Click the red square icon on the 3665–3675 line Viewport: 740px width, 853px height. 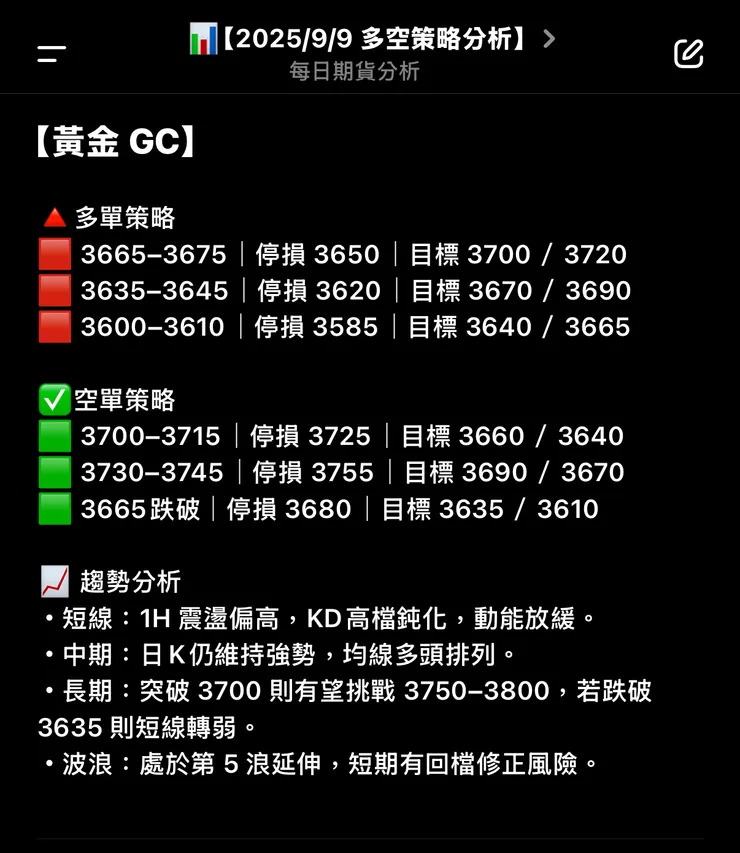[x=54, y=254]
